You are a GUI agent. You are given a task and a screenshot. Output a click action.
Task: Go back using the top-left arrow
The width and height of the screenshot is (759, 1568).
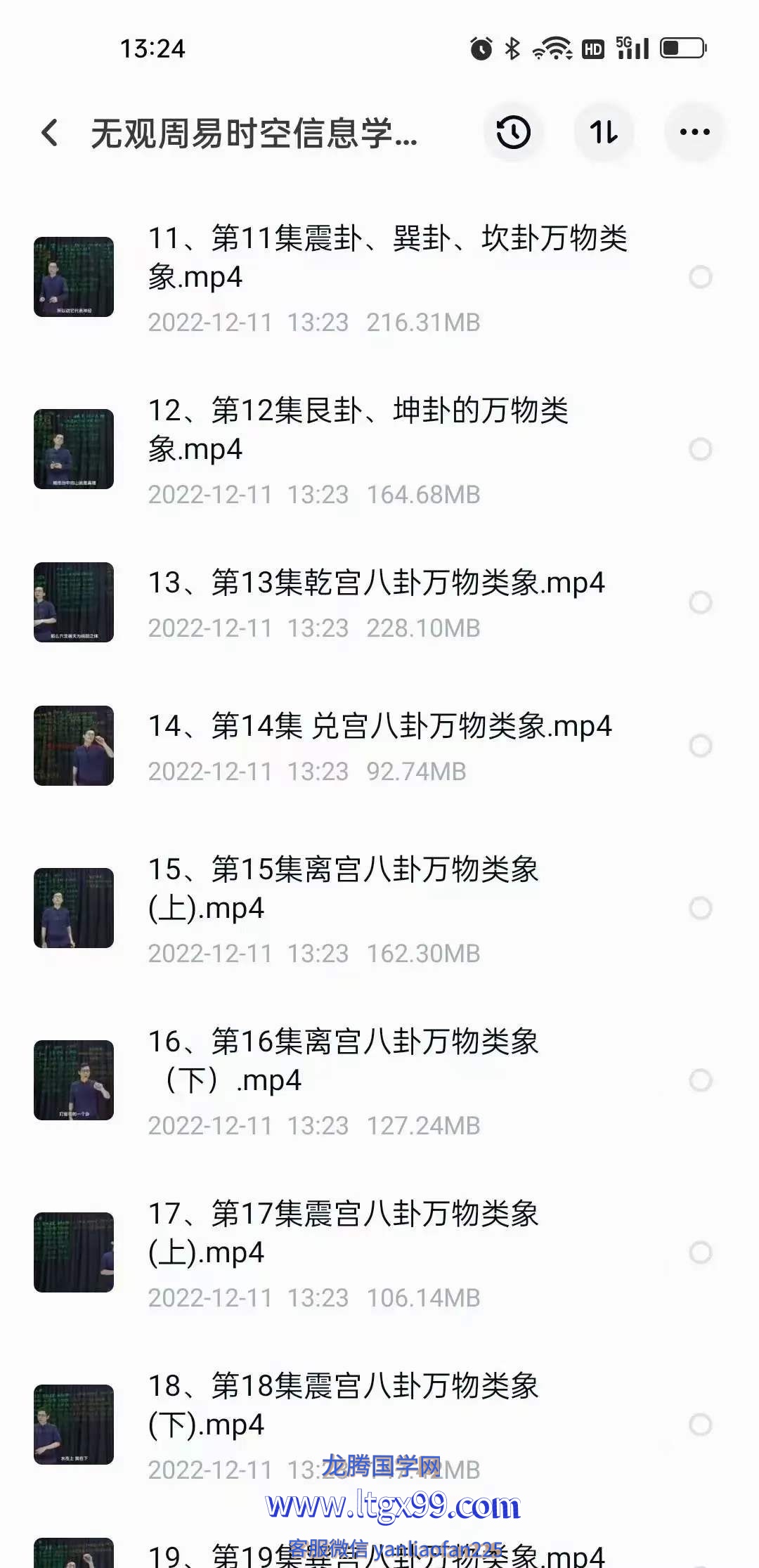click(50, 132)
